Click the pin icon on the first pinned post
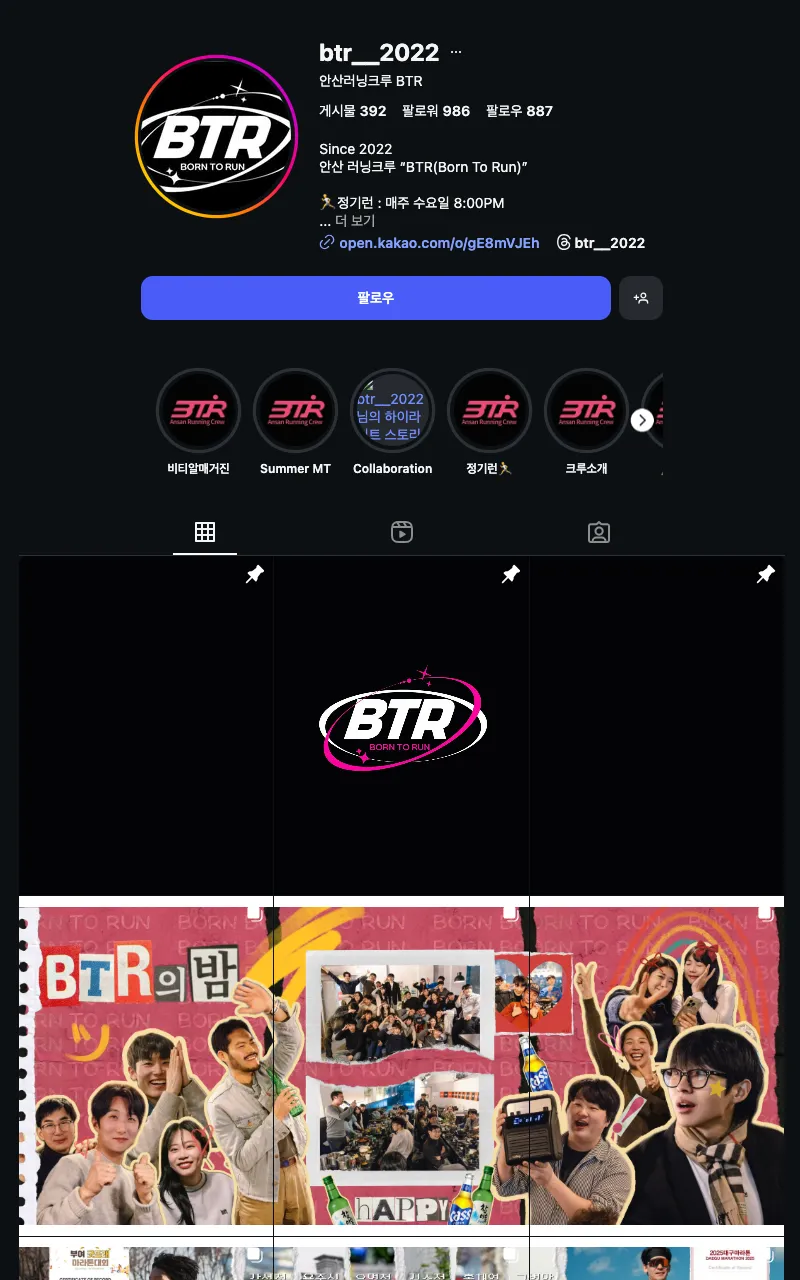Viewport: 800px width, 1280px height. [x=255, y=574]
